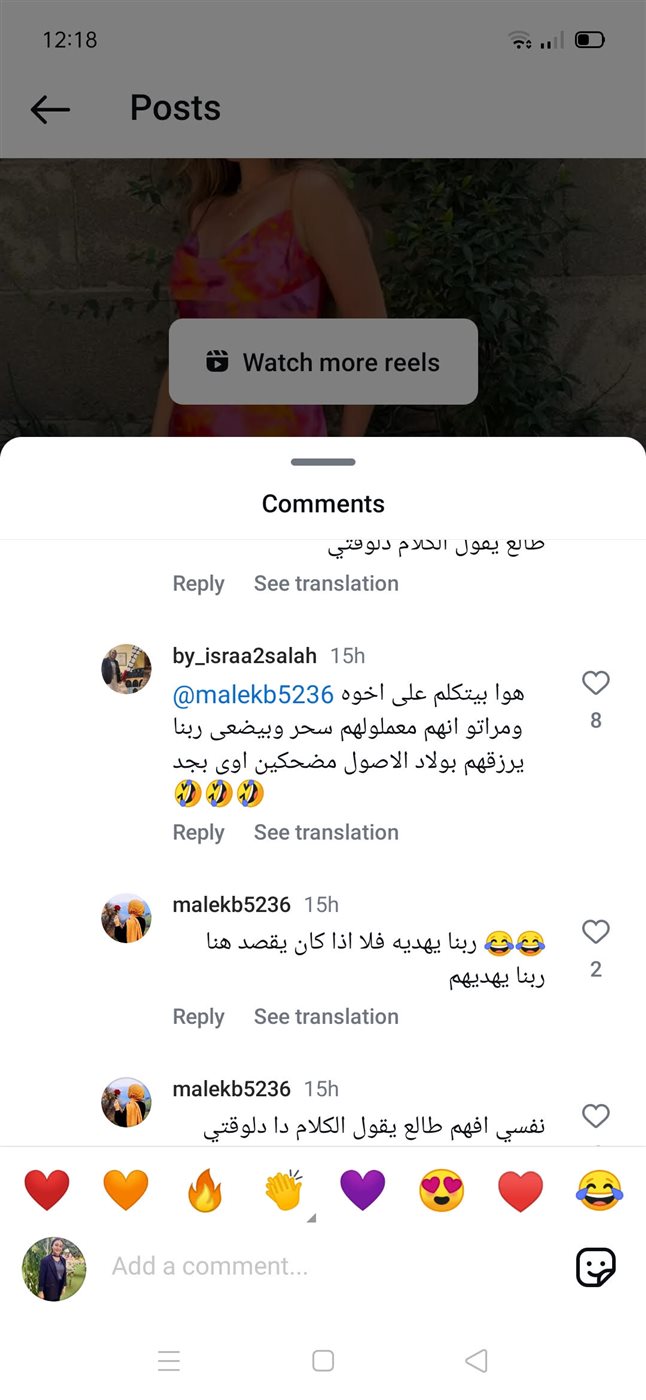The image size is (646, 1400).
Task: Like by_israa2salah's comment
Action: [595, 683]
